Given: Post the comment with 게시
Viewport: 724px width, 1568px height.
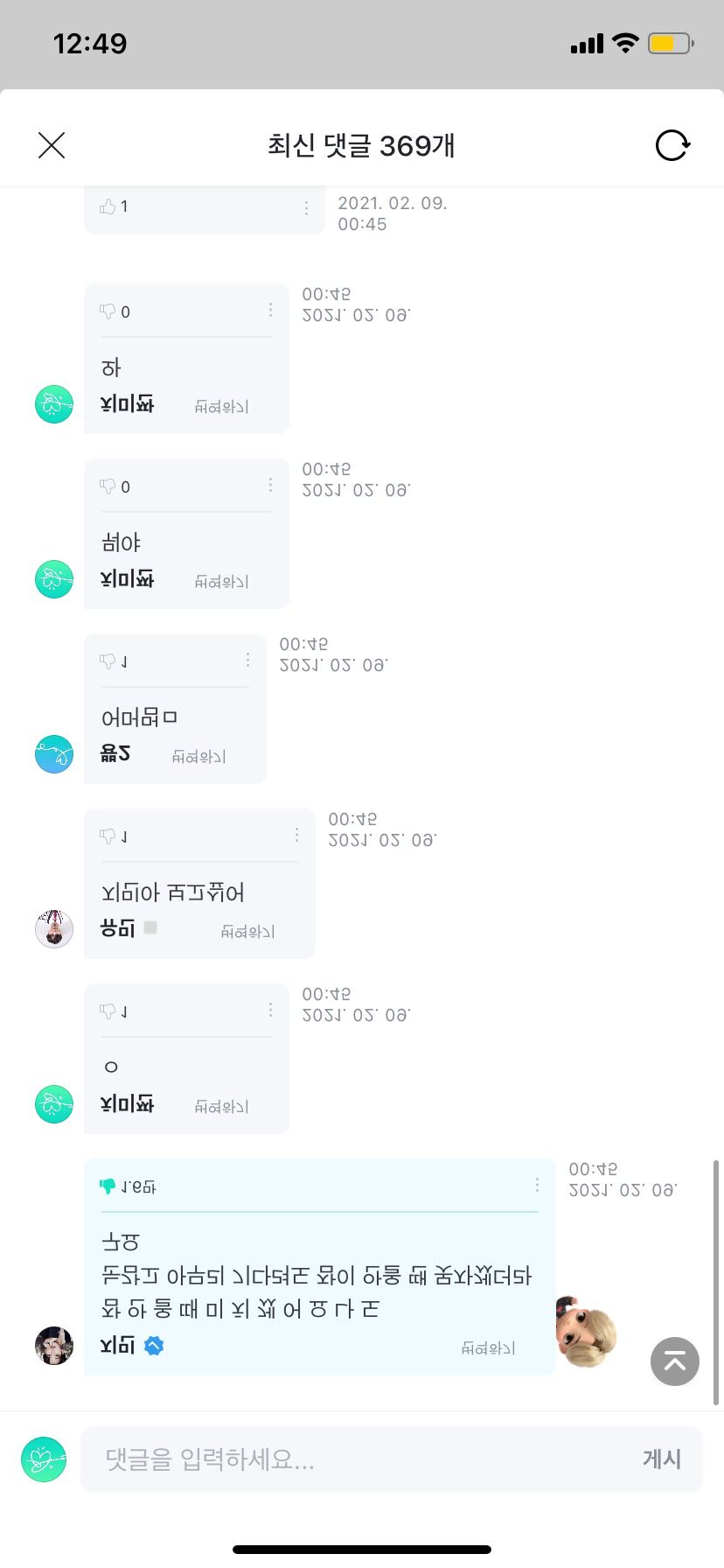Looking at the screenshot, I should tap(662, 1459).
